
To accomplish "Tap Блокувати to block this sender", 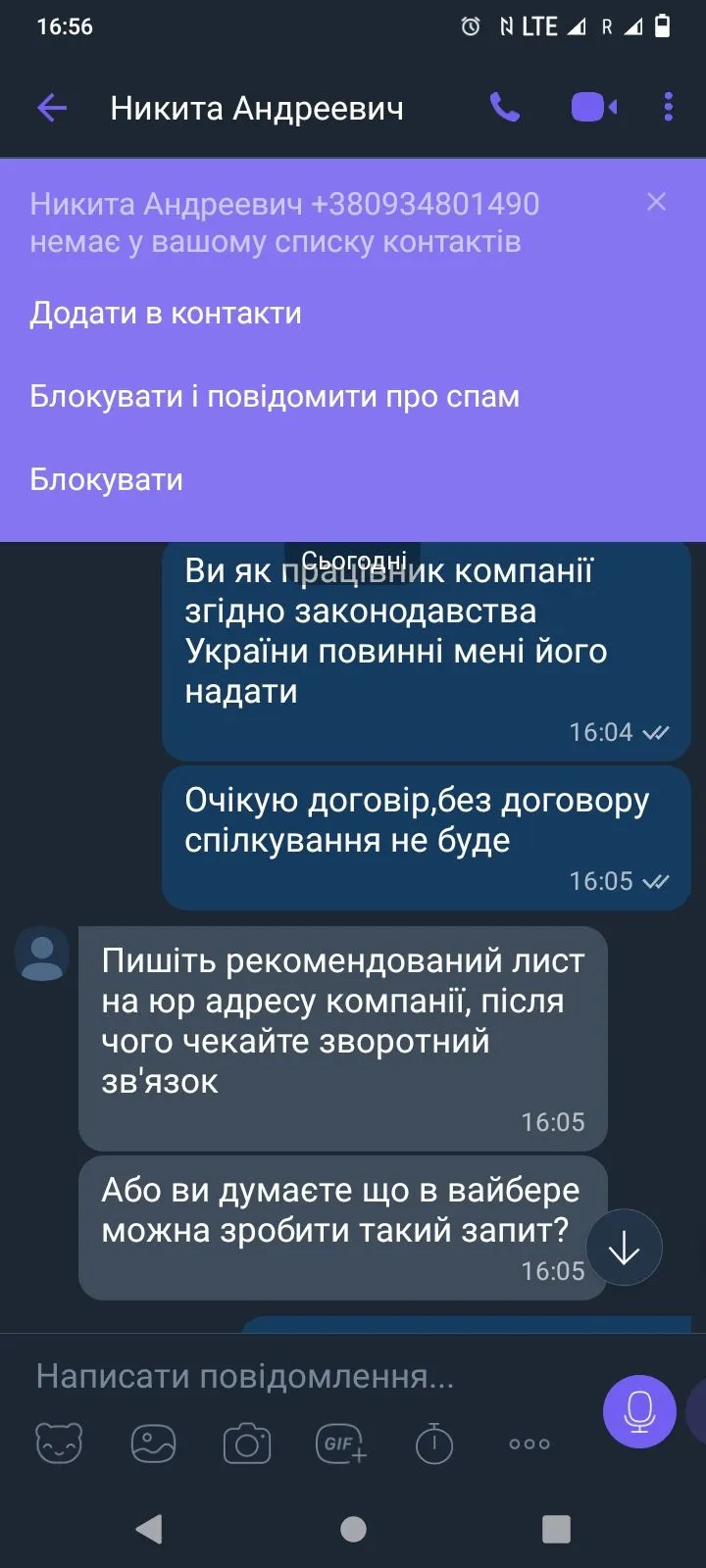I will click(106, 480).
